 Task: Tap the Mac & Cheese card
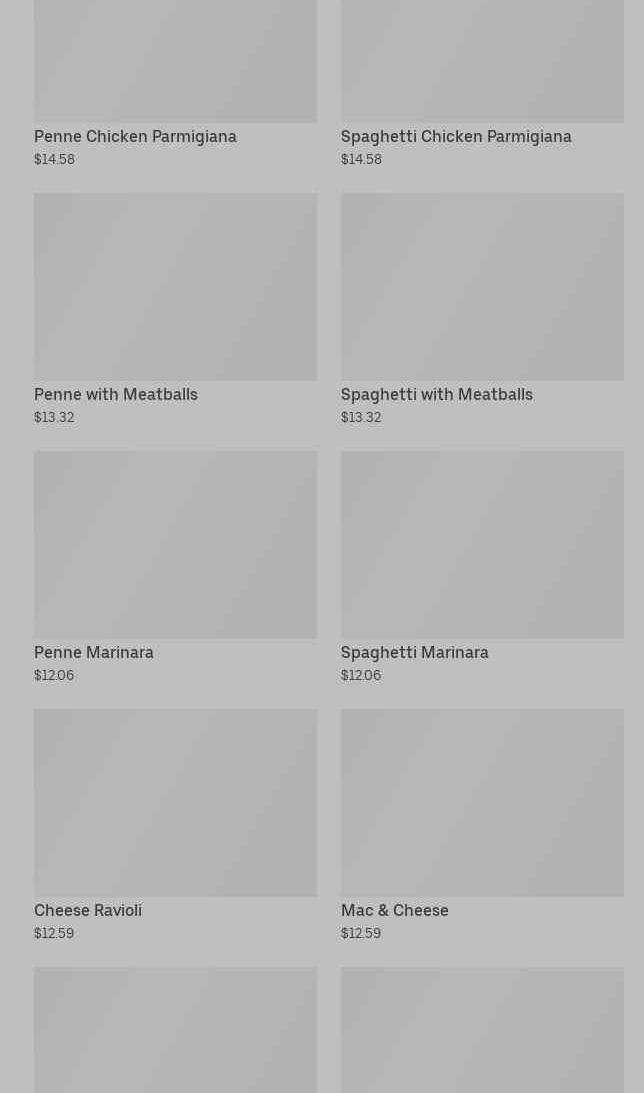tap(482, 825)
